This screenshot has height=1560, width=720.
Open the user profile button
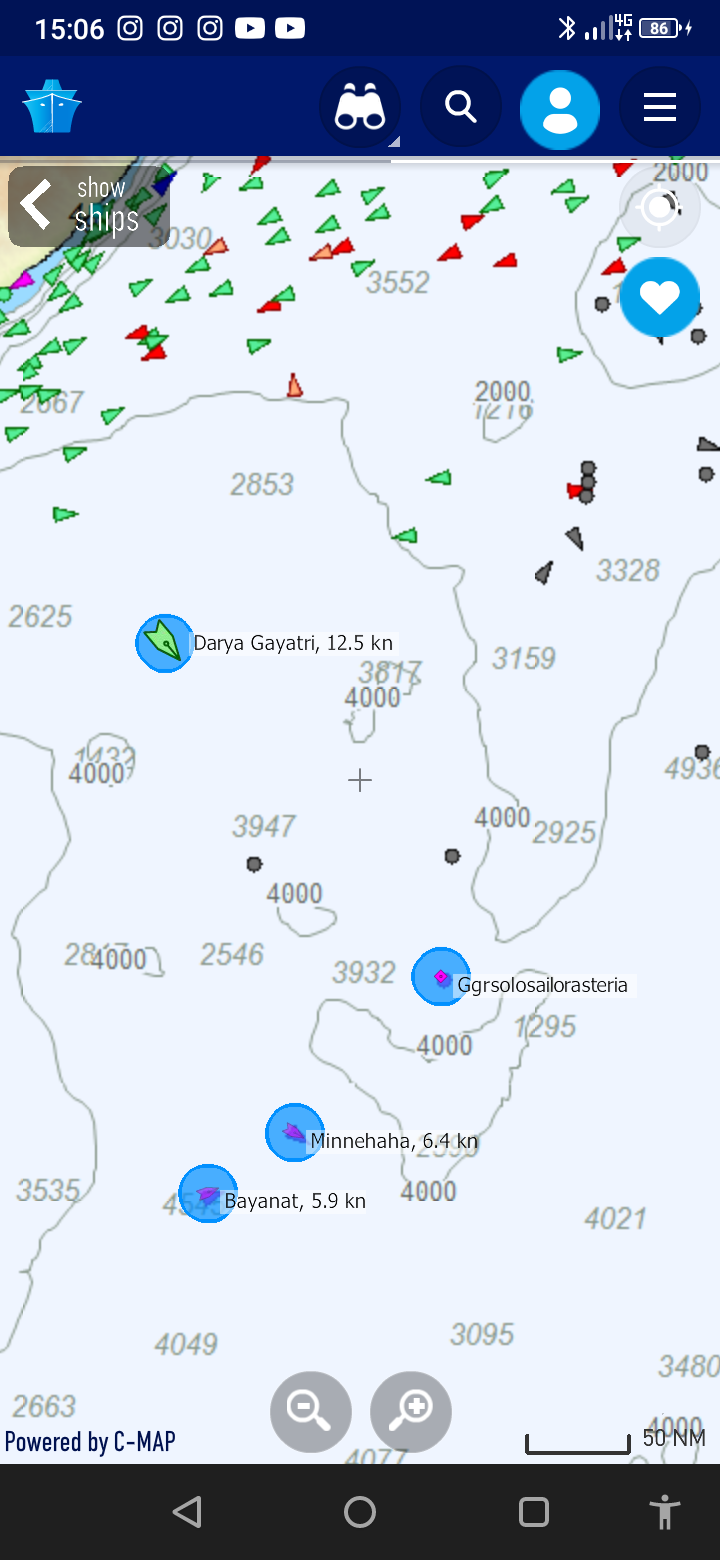click(x=560, y=110)
